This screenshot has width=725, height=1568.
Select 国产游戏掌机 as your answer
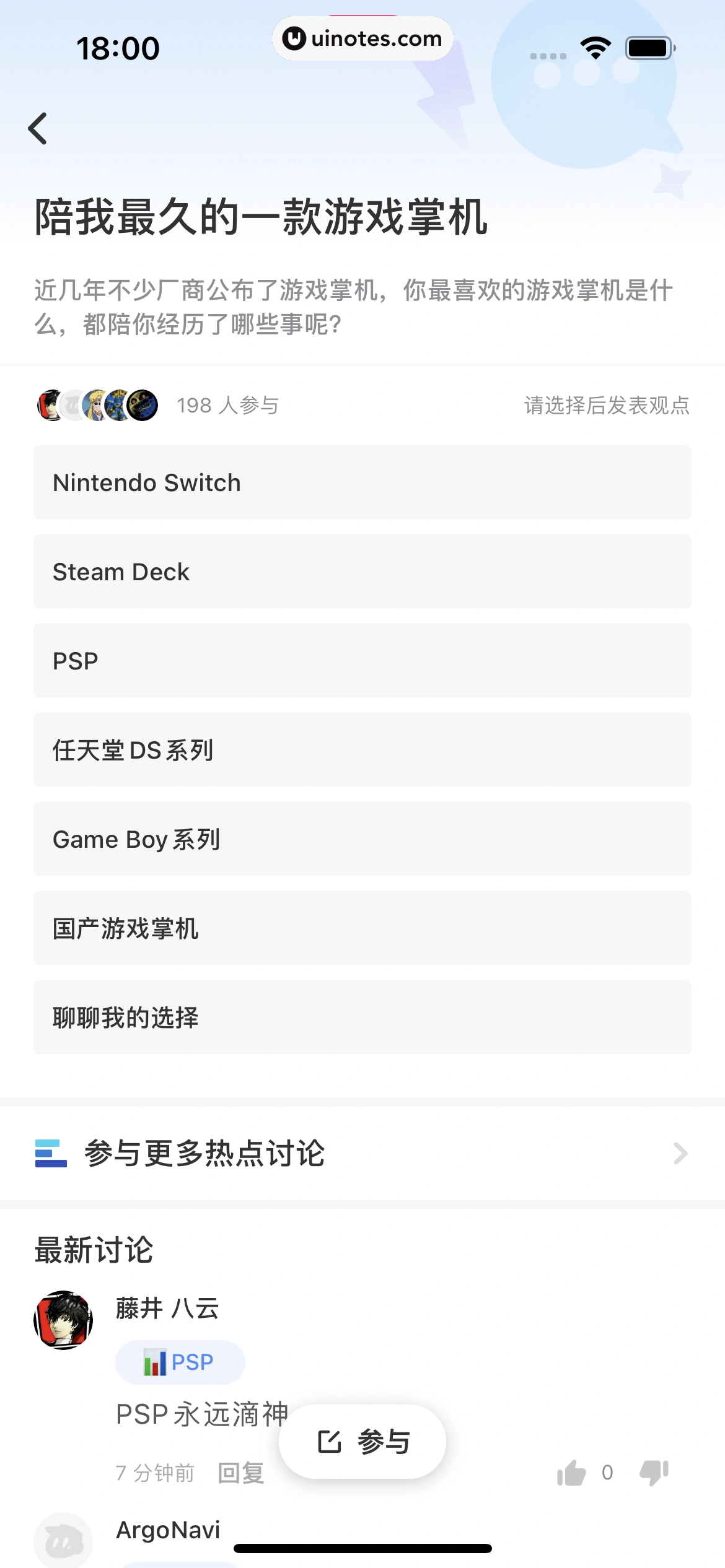362,928
